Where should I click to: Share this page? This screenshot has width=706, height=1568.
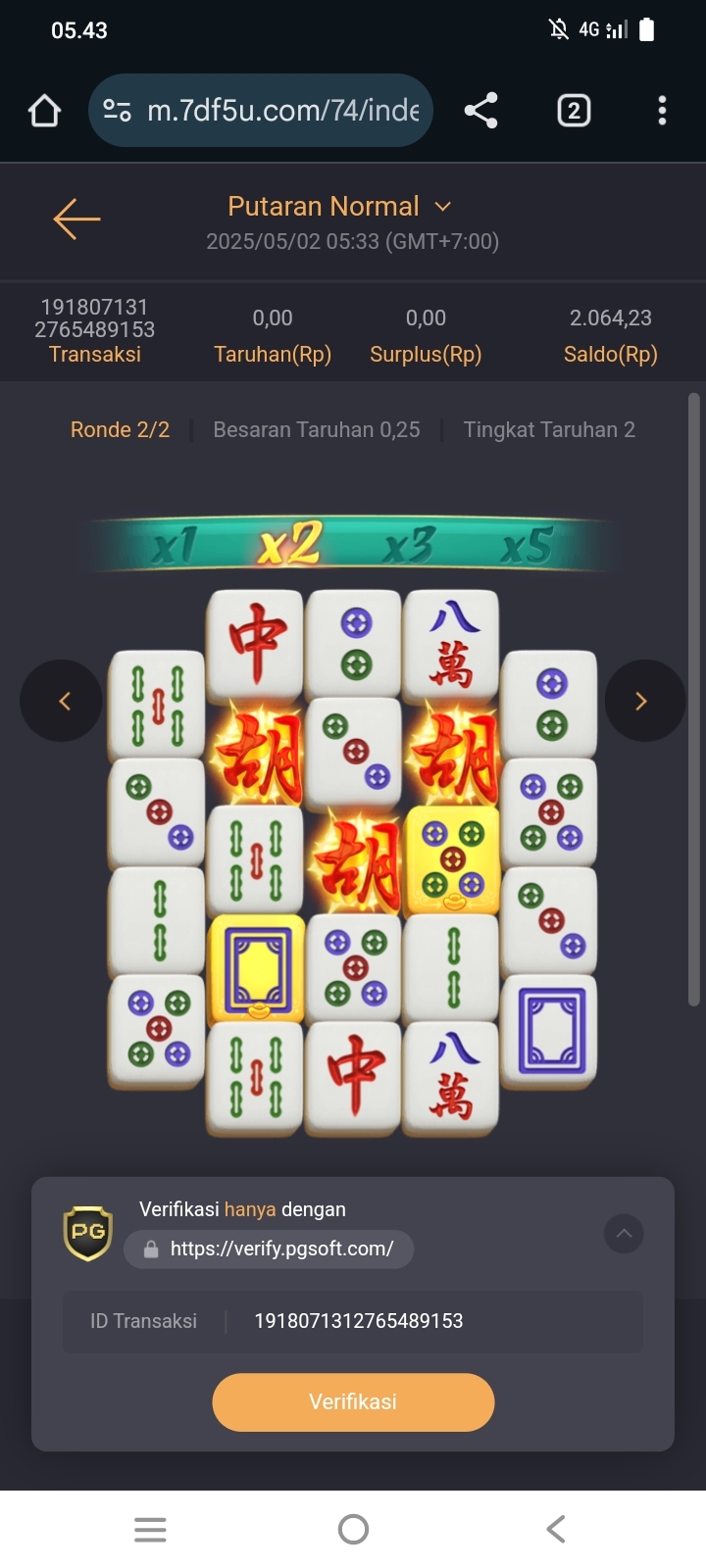[x=480, y=111]
